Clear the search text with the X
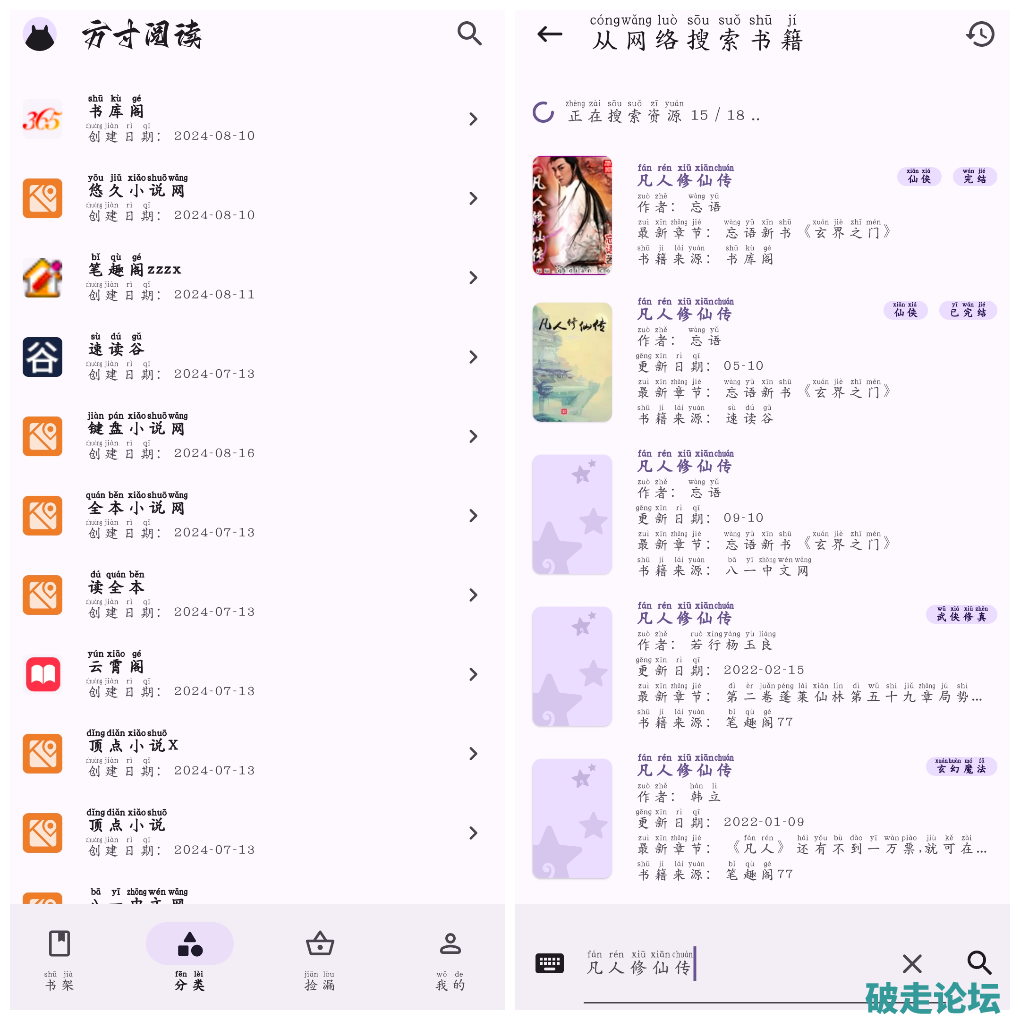The image size is (1020, 1020). [x=912, y=963]
